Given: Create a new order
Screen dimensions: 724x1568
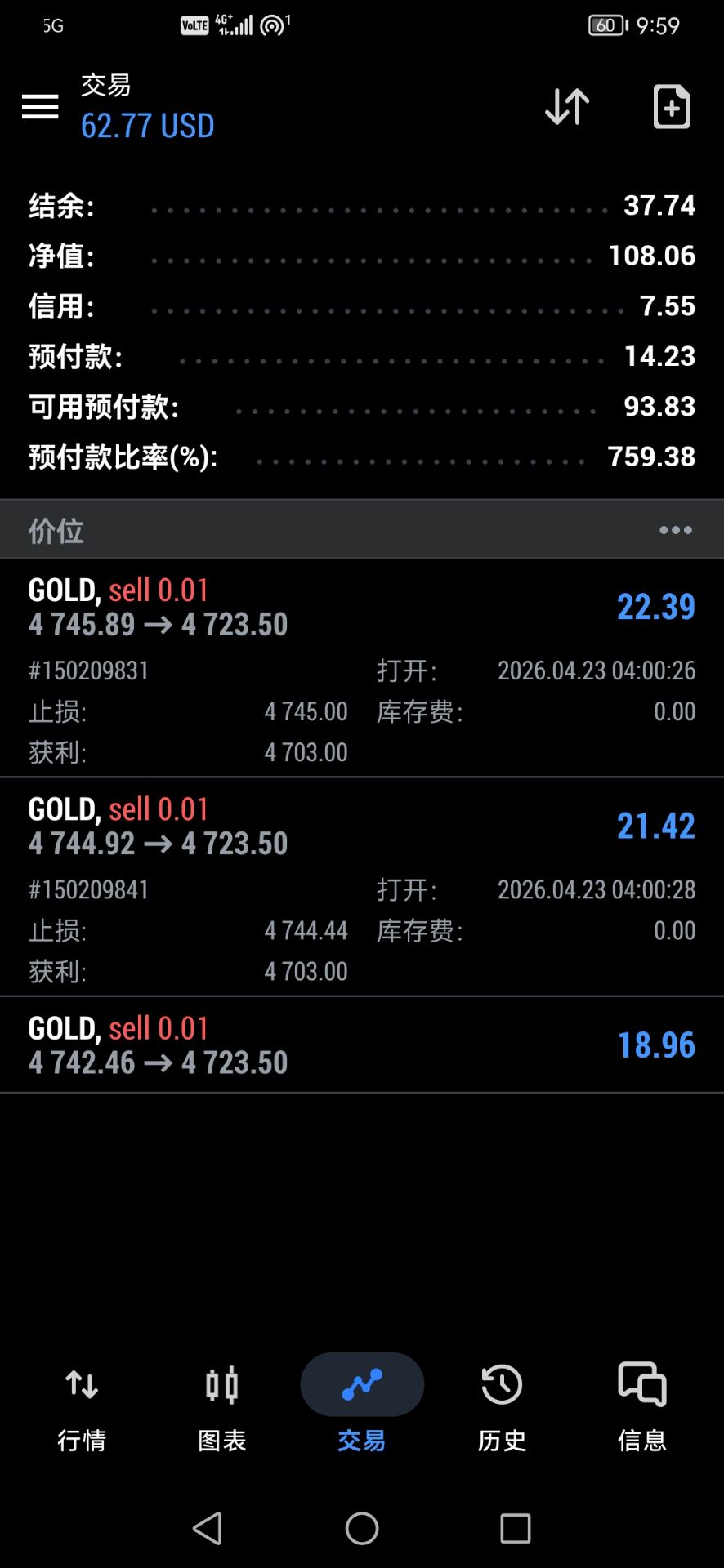Looking at the screenshot, I should 672,106.
